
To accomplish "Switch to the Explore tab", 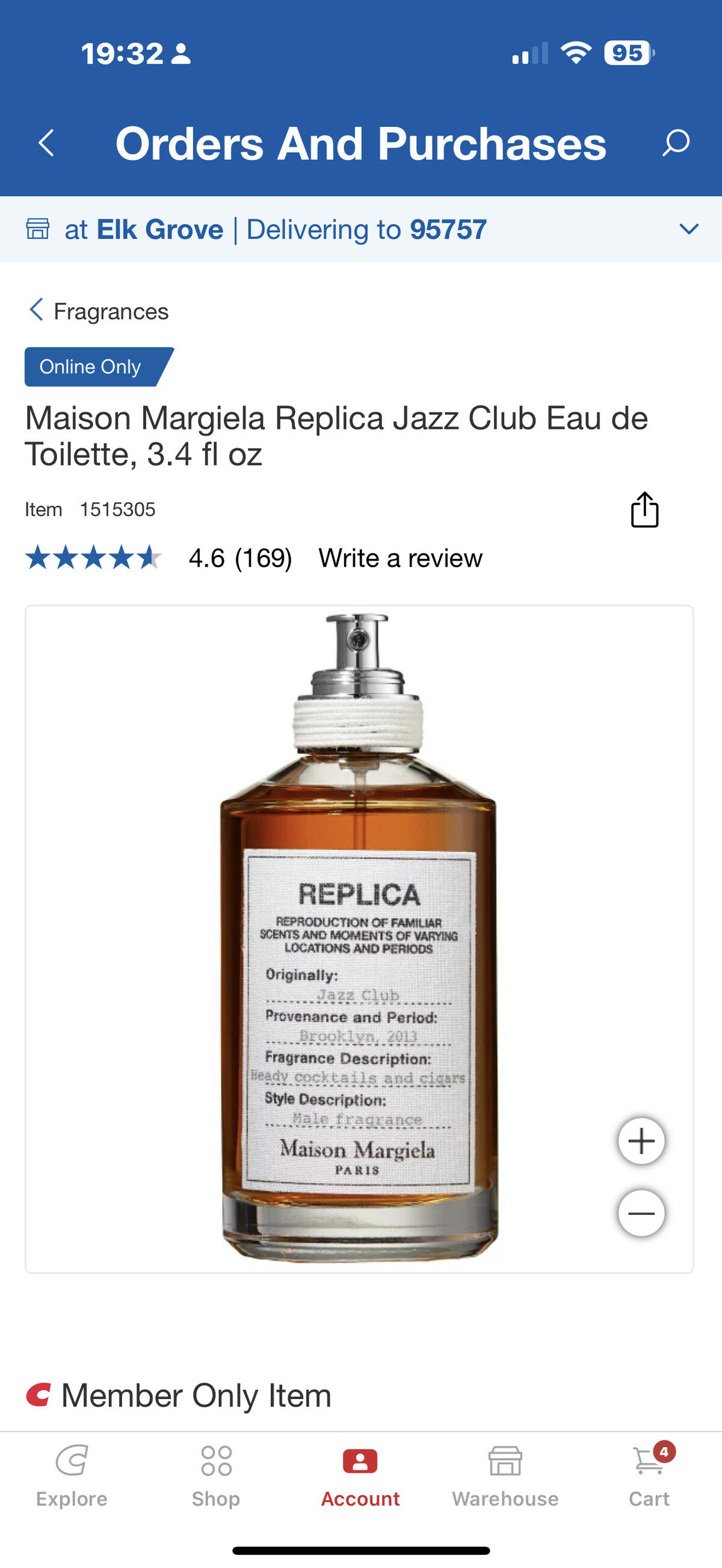I will point(72,1475).
